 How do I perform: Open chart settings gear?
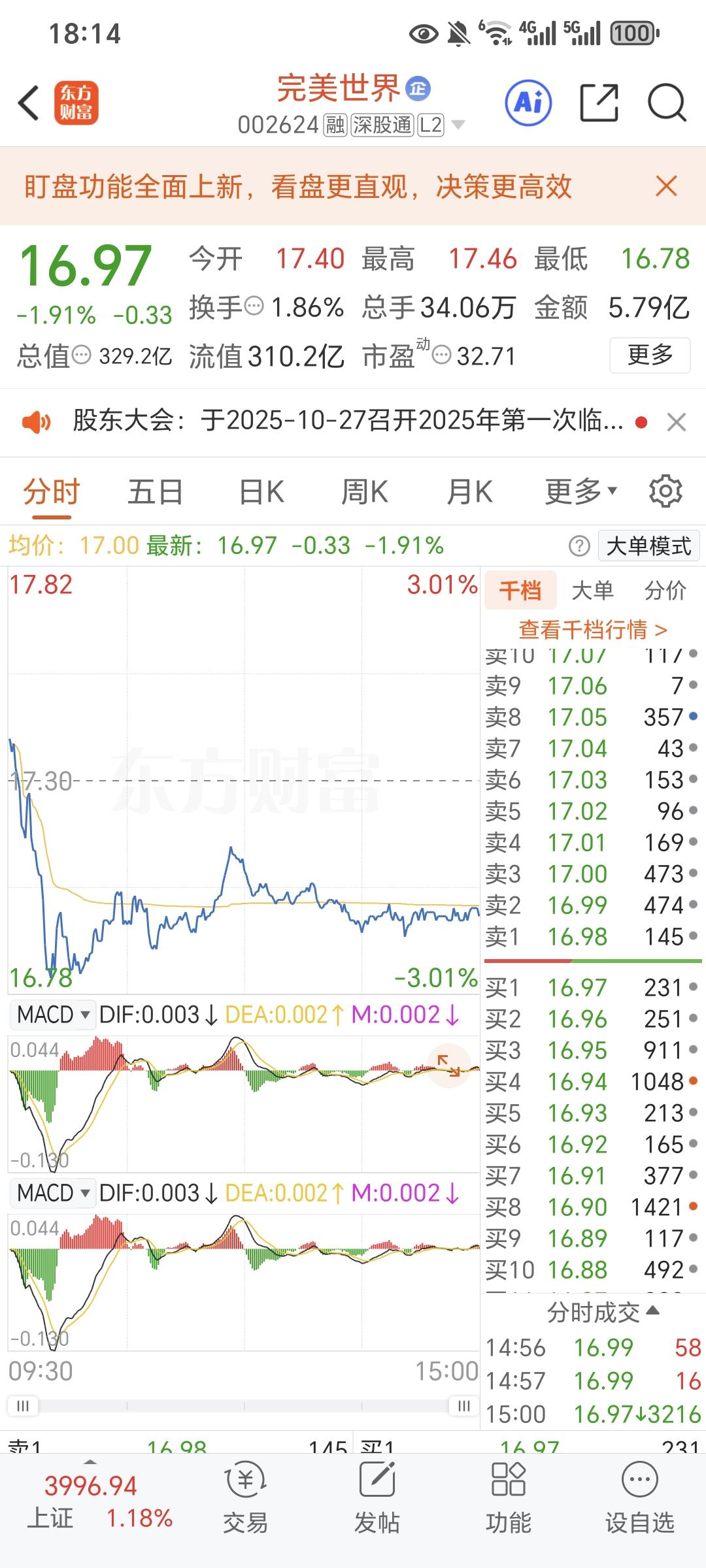tap(665, 491)
